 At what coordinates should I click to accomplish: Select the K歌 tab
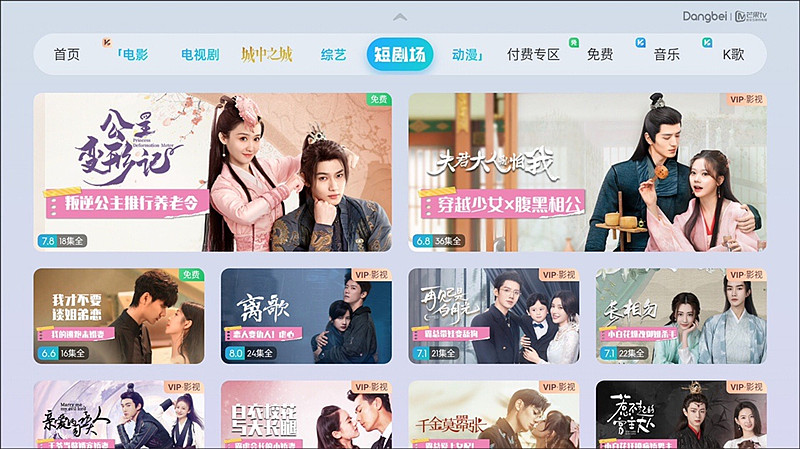click(x=733, y=55)
